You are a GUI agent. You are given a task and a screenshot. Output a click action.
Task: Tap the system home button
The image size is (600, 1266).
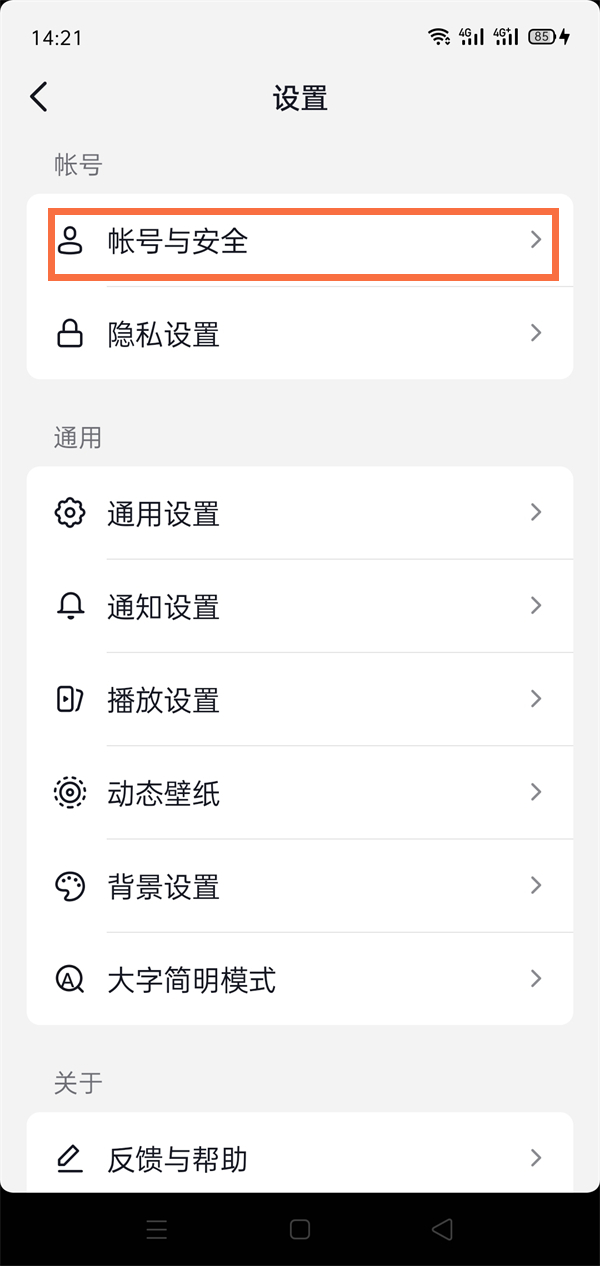click(300, 1229)
